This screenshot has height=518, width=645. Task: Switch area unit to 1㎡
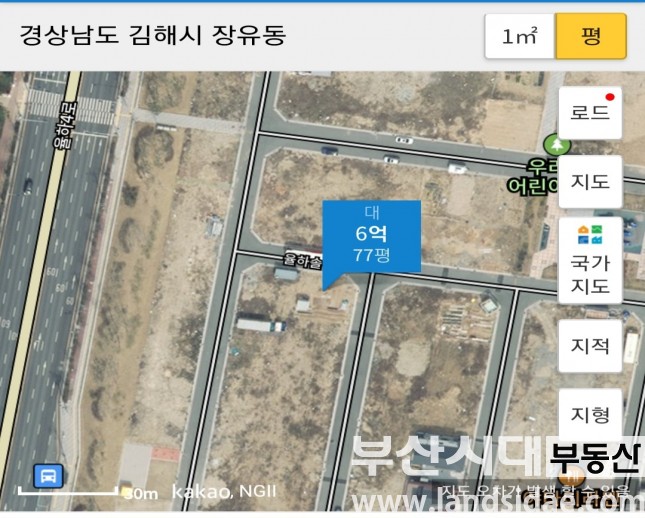click(x=520, y=37)
